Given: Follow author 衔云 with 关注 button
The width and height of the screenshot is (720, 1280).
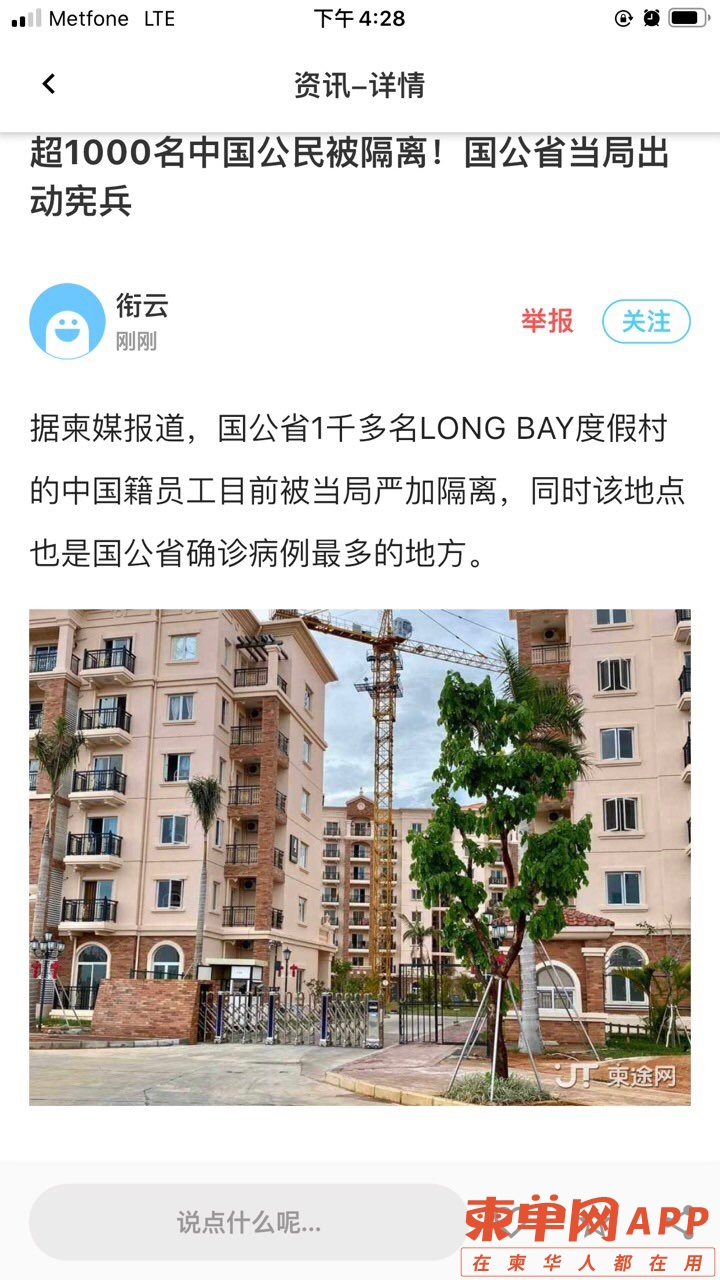Looking at the screenshot, I should [x=646, y=321].
